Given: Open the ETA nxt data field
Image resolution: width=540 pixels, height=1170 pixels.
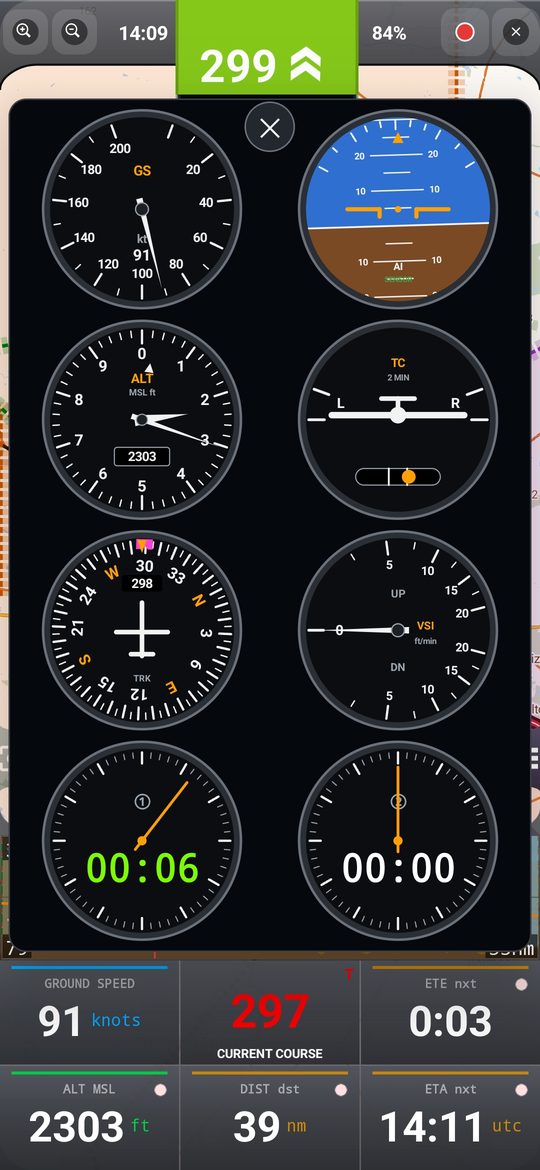Looking at the screenshot, I should point(450,1118).
